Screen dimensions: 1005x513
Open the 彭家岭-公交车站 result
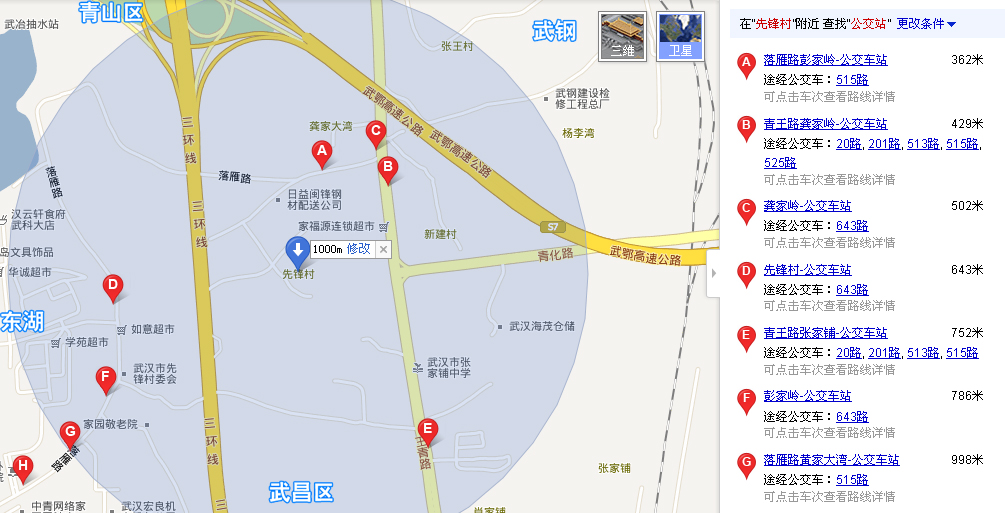click(x=807, y=396)
